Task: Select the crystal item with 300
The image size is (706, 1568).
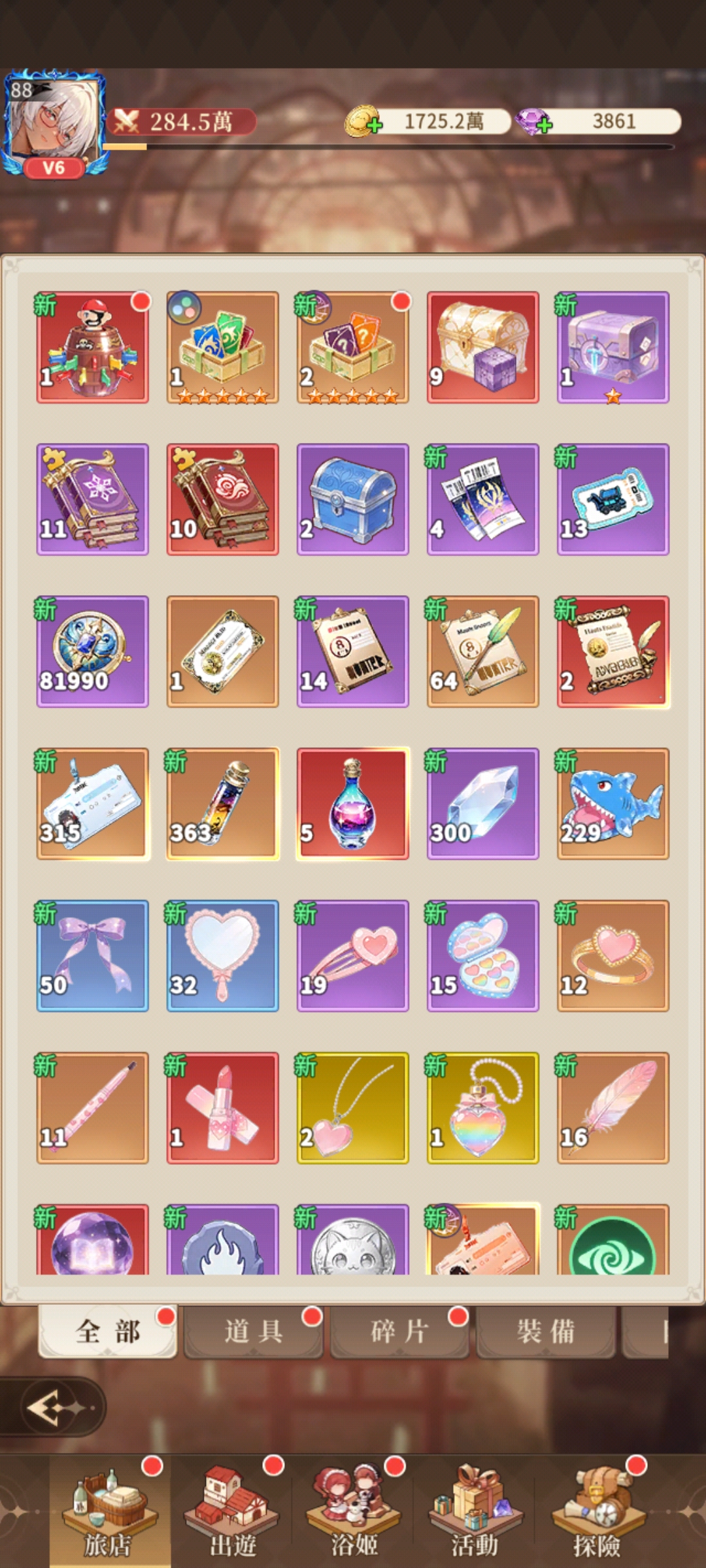Action: pos(482,804)
